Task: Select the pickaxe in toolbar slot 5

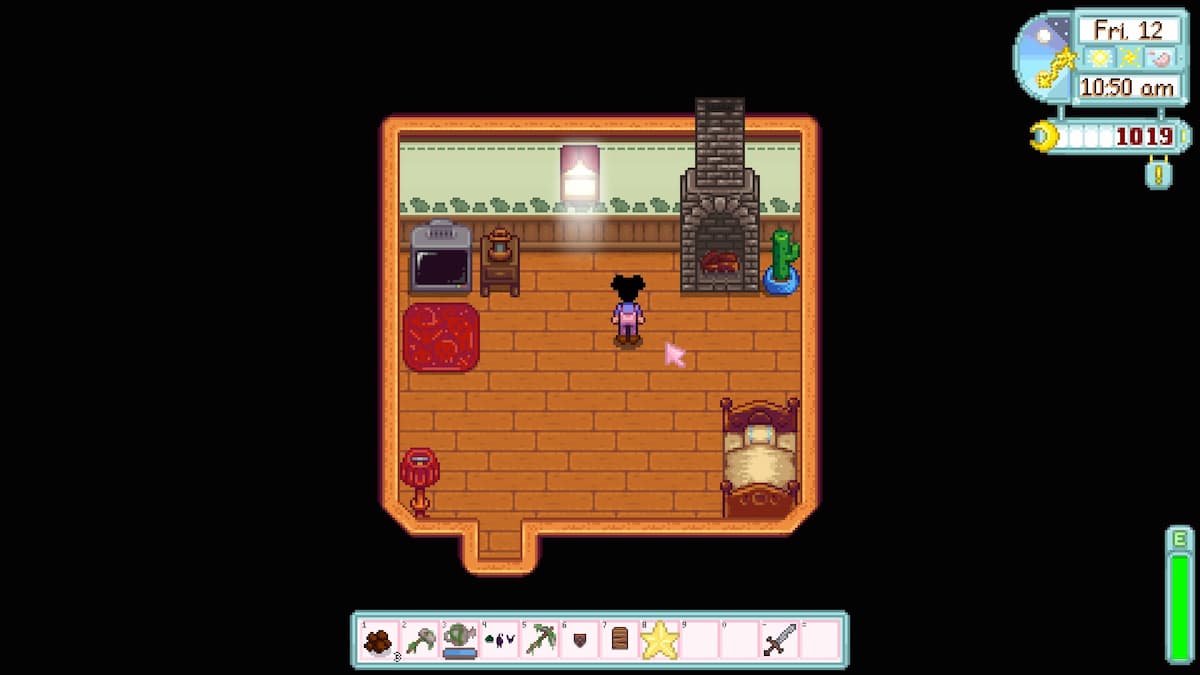Action: coord(539,640)
